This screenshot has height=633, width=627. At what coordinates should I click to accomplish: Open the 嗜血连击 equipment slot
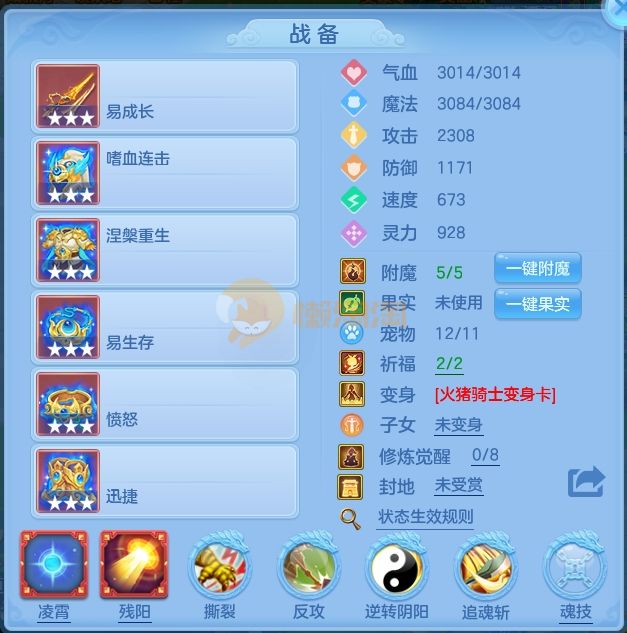tap(165, 174)
